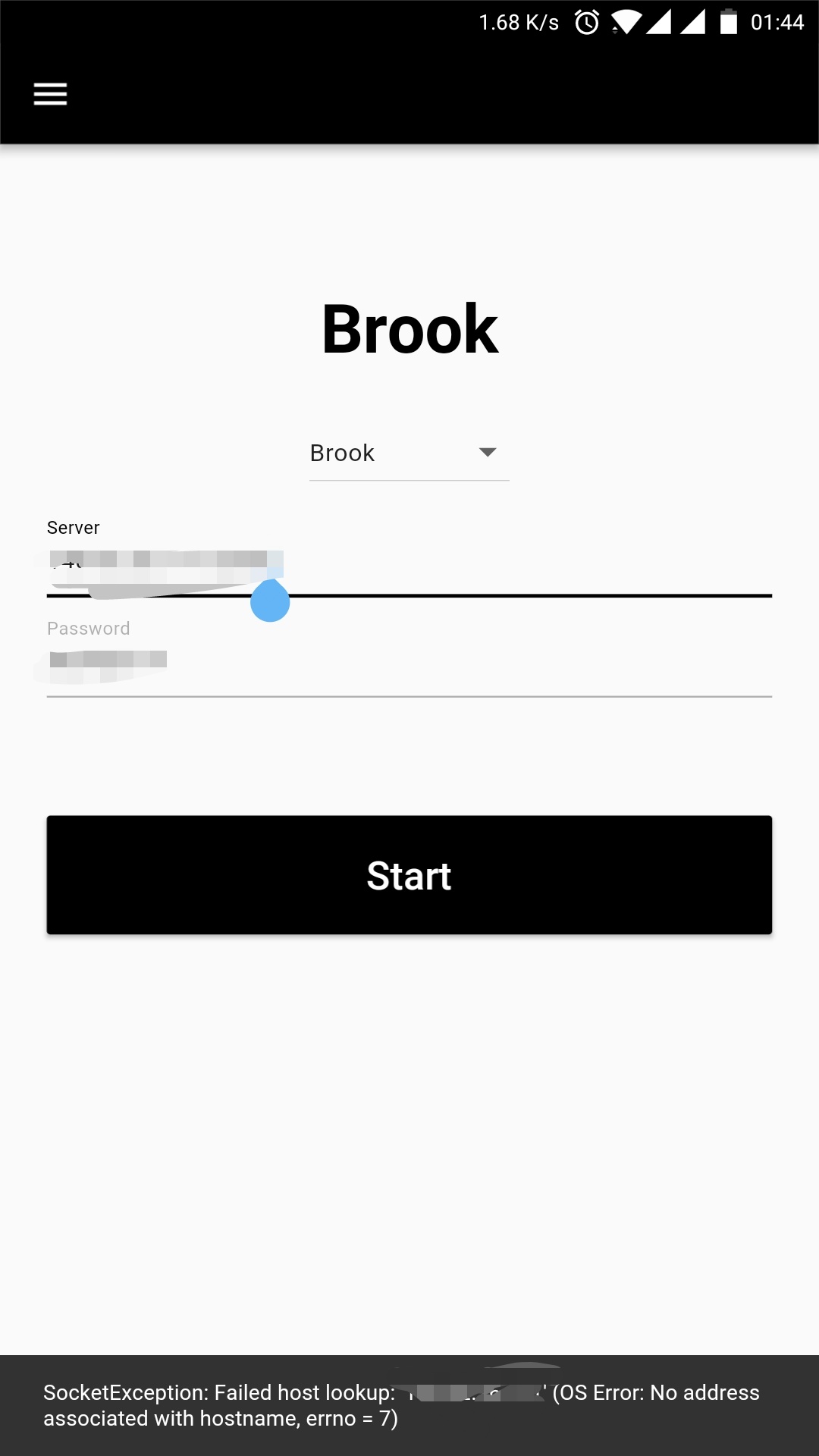Image resolution: width=819 pixels, height=1456 pixels.
Task: Expand the protocol selector arrow
Action: tap(488, 453)
